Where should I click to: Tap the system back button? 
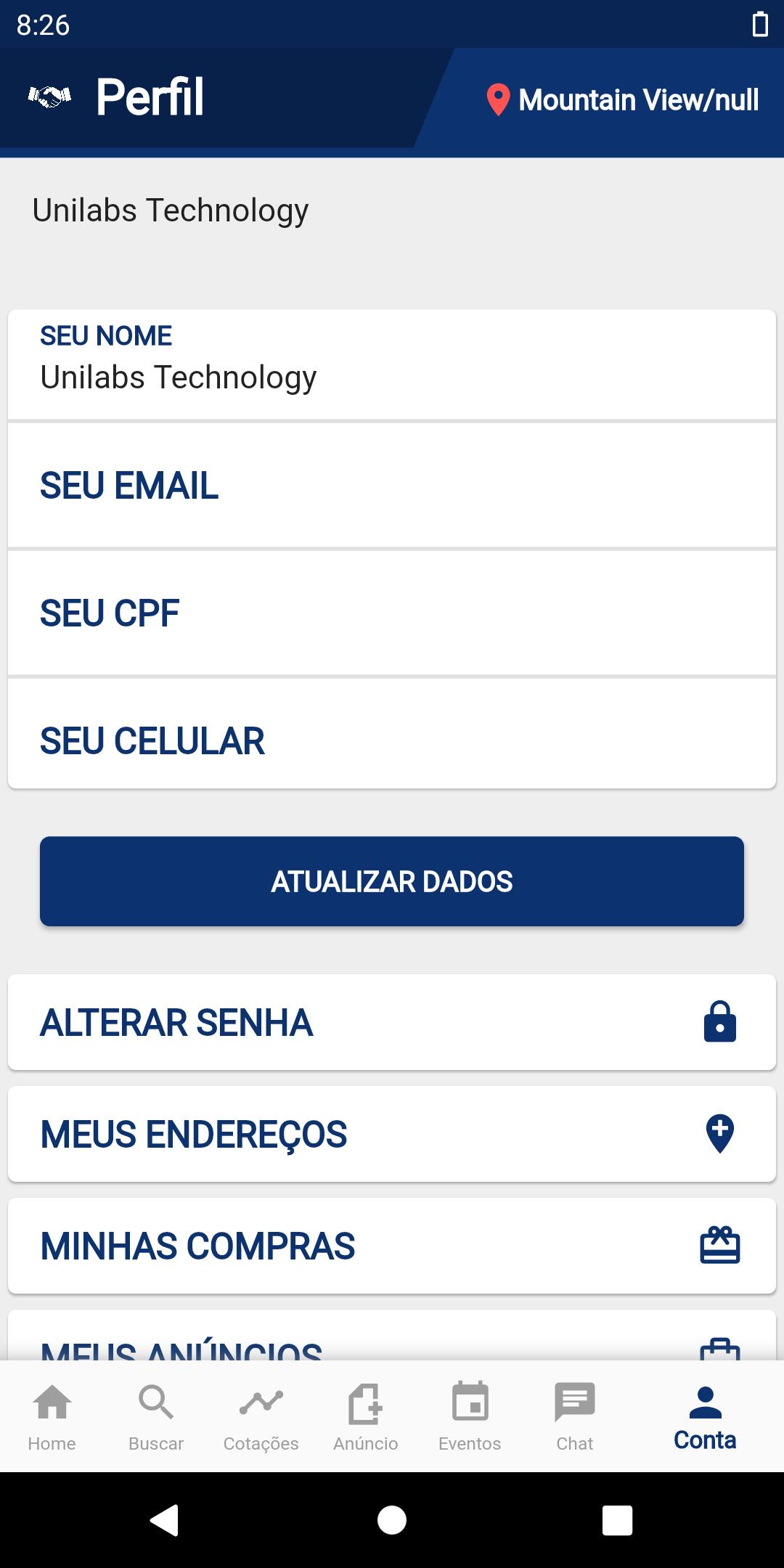coord(165,1520)
